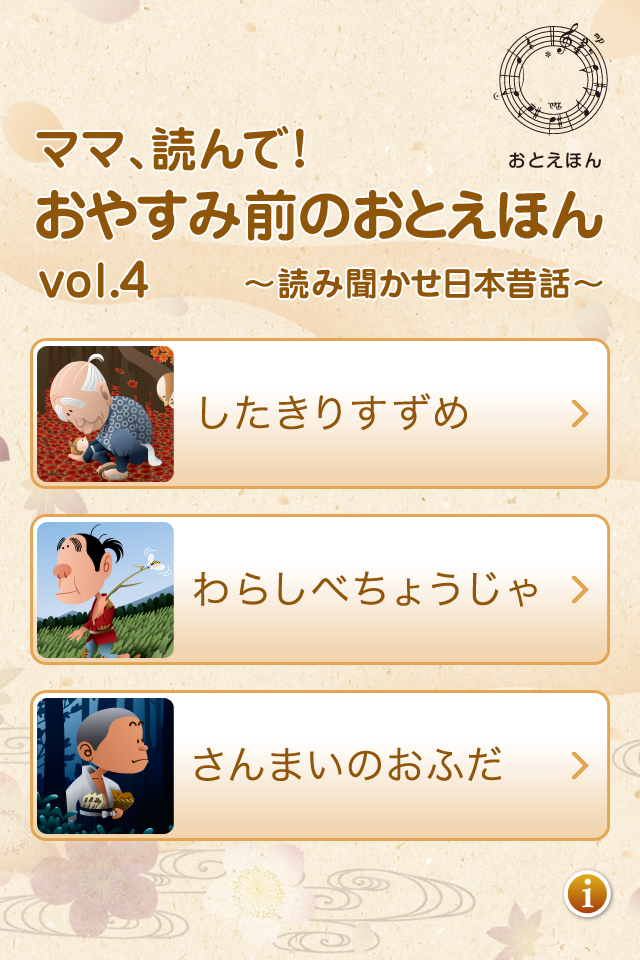Select the さんまいのおふだ story
This screenshot has width=640, height=960.
pos(320,766)
